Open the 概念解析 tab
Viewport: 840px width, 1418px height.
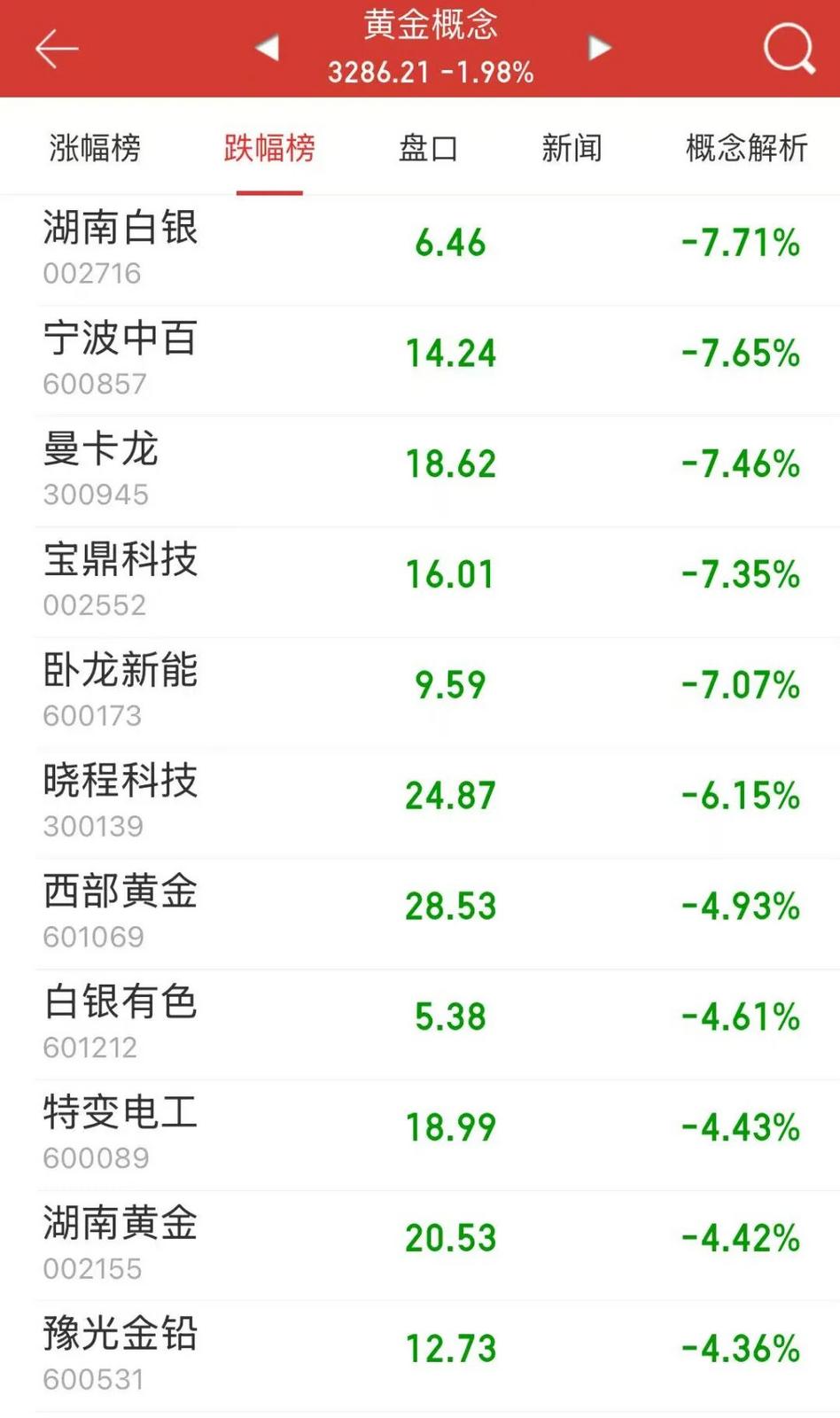(x=746, y=148)
